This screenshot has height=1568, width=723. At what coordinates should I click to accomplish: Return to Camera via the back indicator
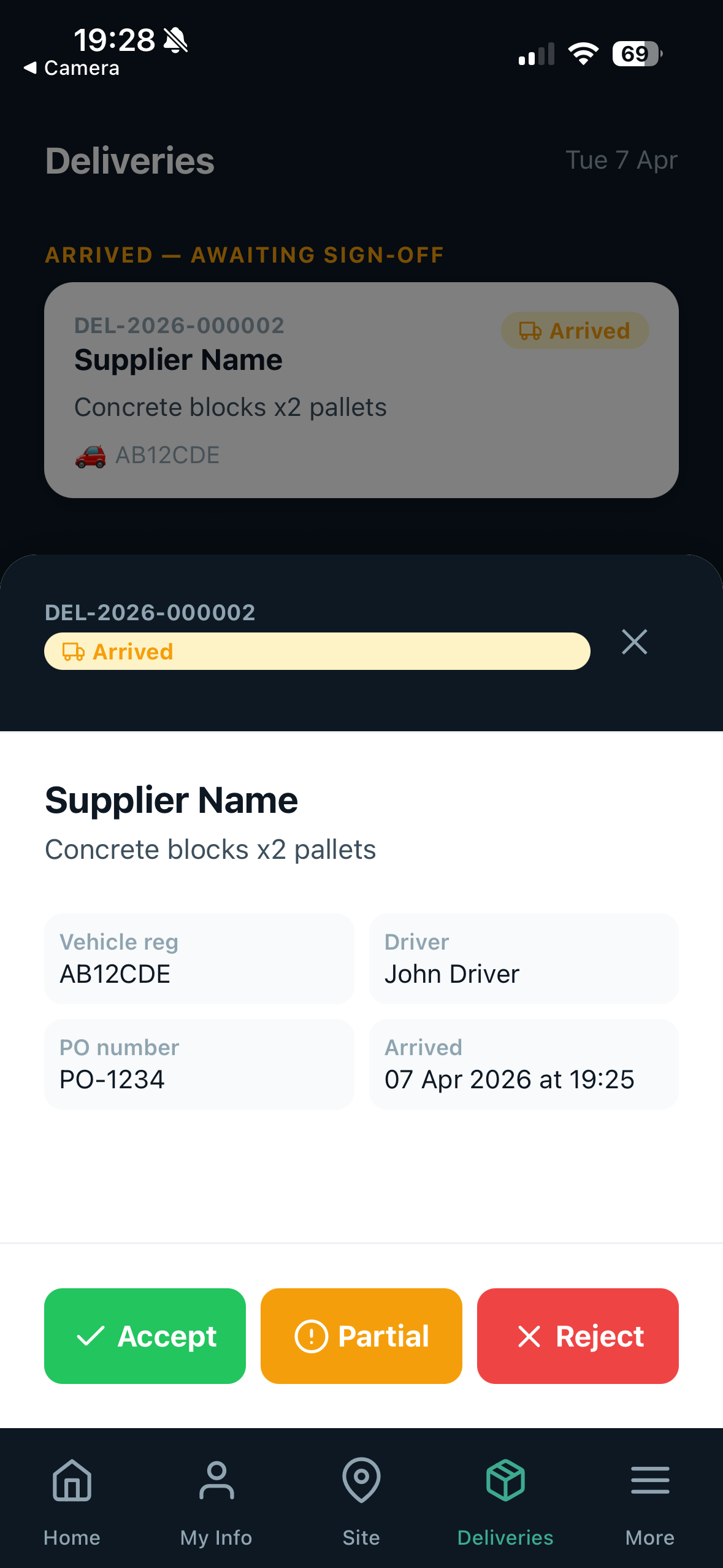71,67
